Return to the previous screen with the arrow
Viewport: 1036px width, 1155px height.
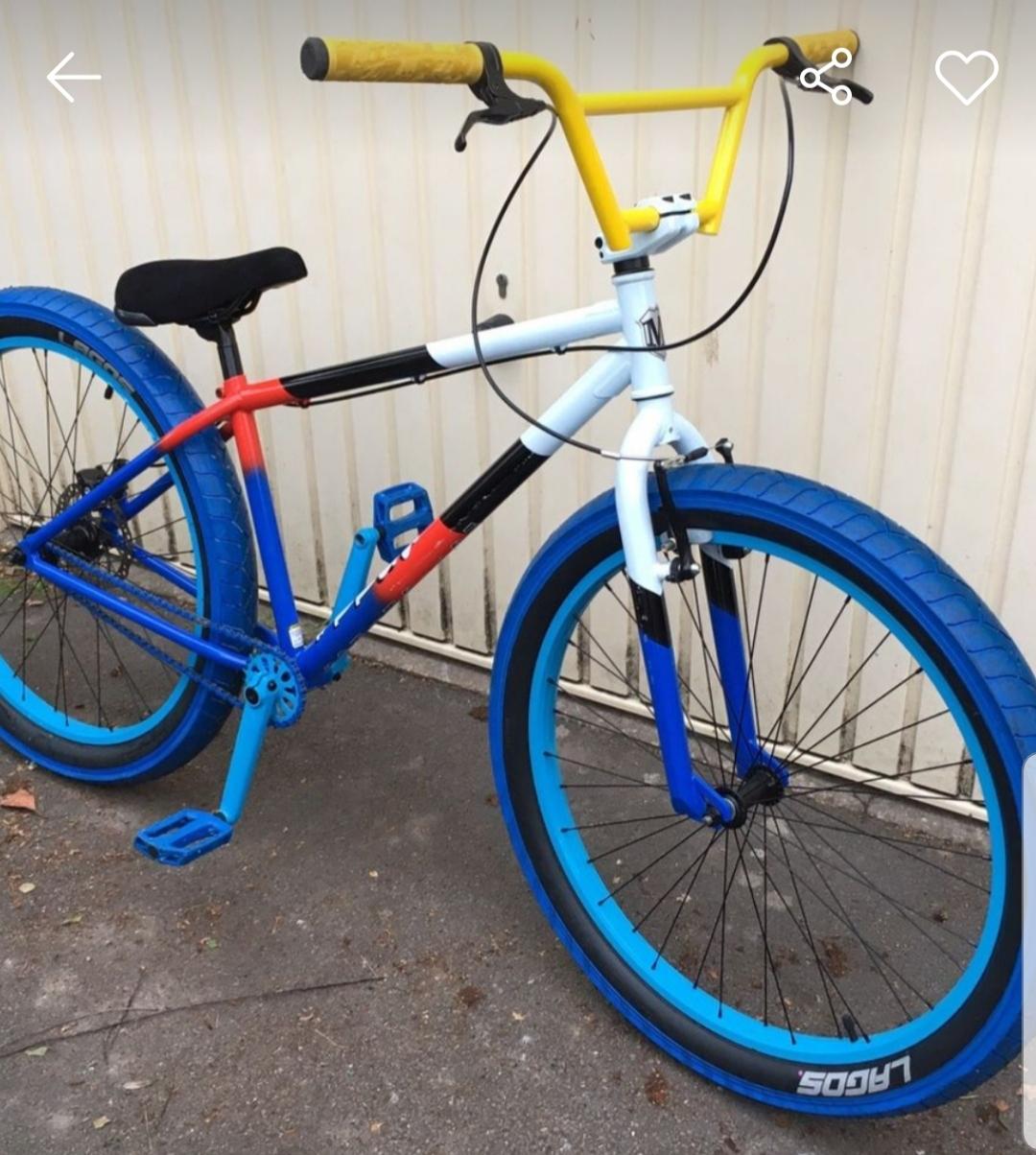[75, 77]
